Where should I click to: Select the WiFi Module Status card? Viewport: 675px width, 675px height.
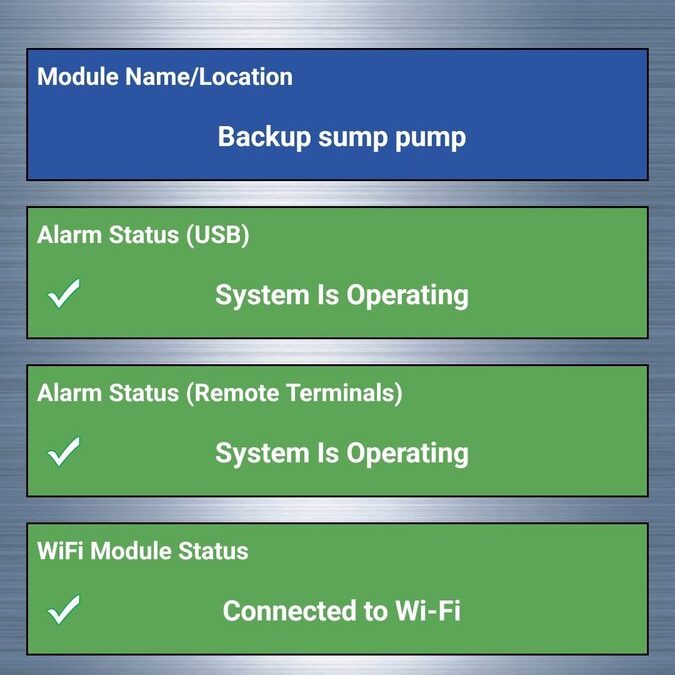[x=337, y=588]
